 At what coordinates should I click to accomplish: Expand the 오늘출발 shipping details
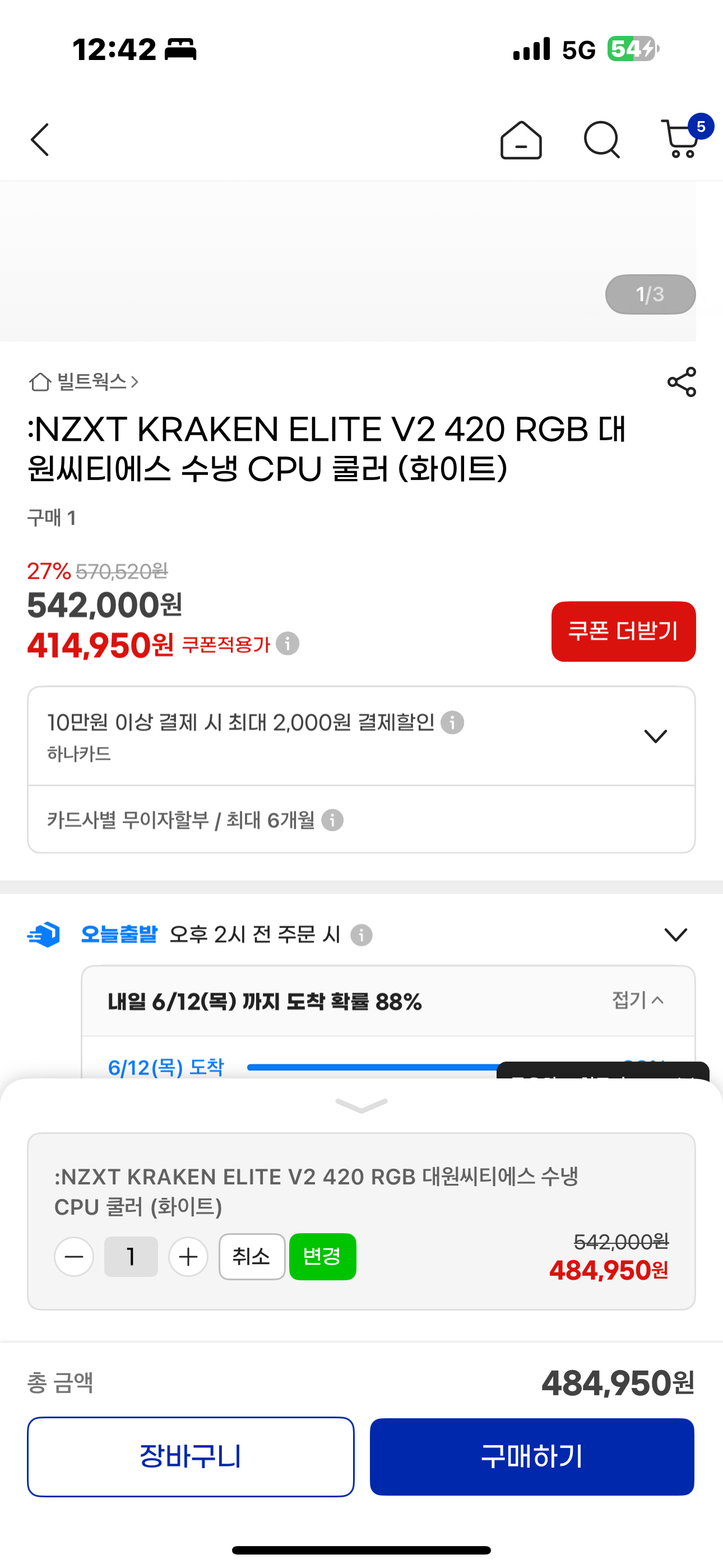675,934
